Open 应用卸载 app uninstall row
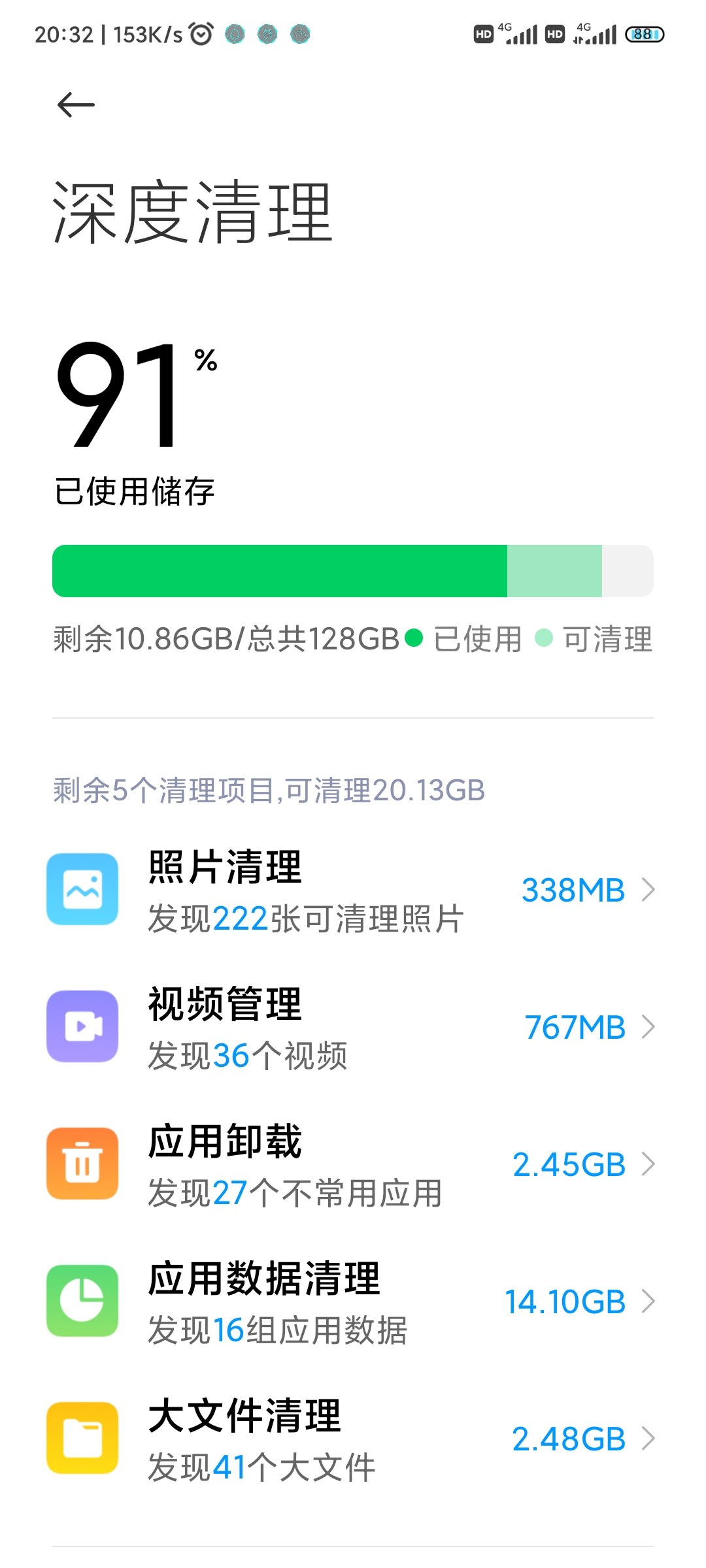The height and width of the screenshot is (1568, 706). (x=353, y=1164)
